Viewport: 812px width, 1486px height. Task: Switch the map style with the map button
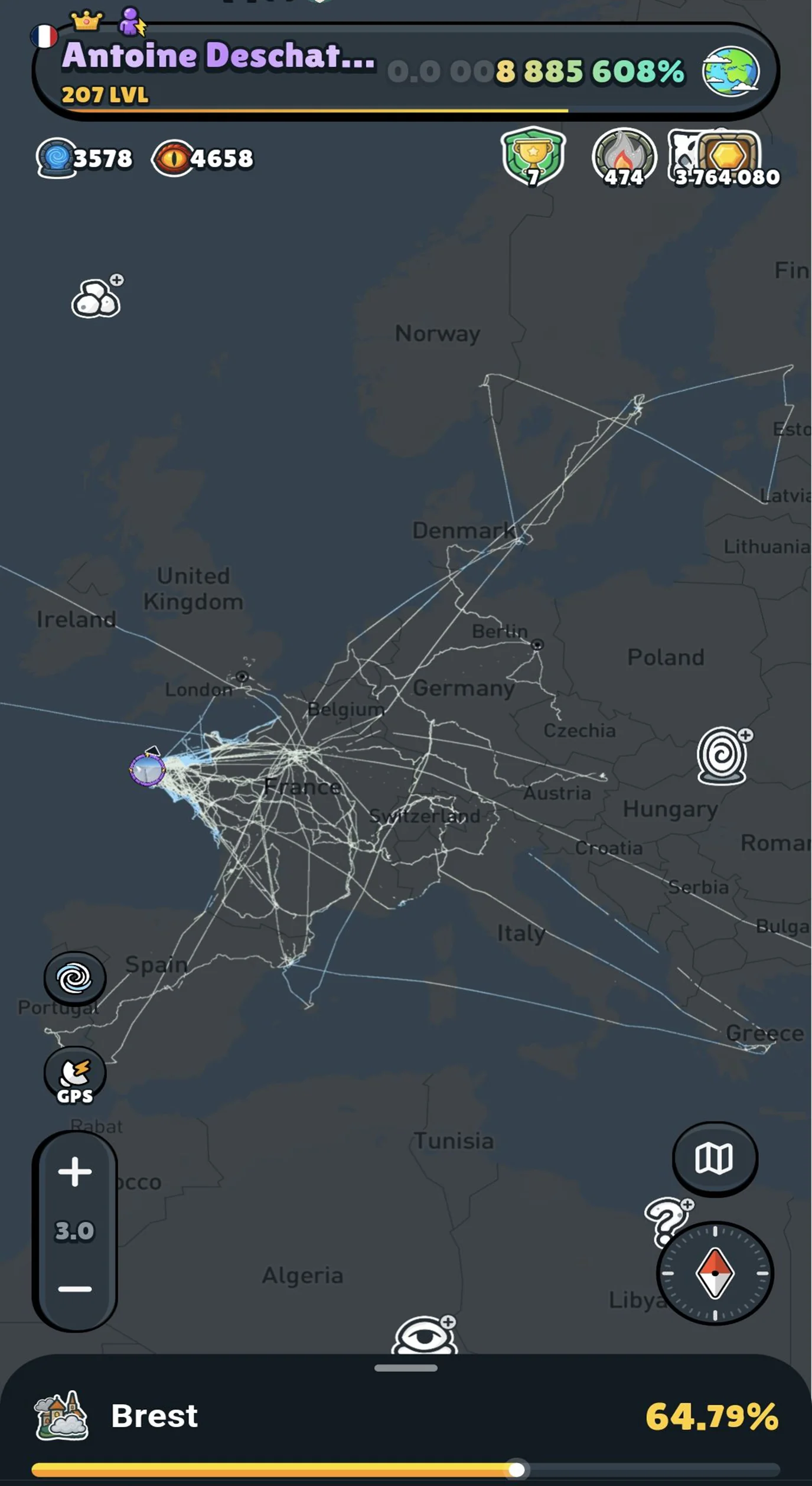(x=715, y=1158)
